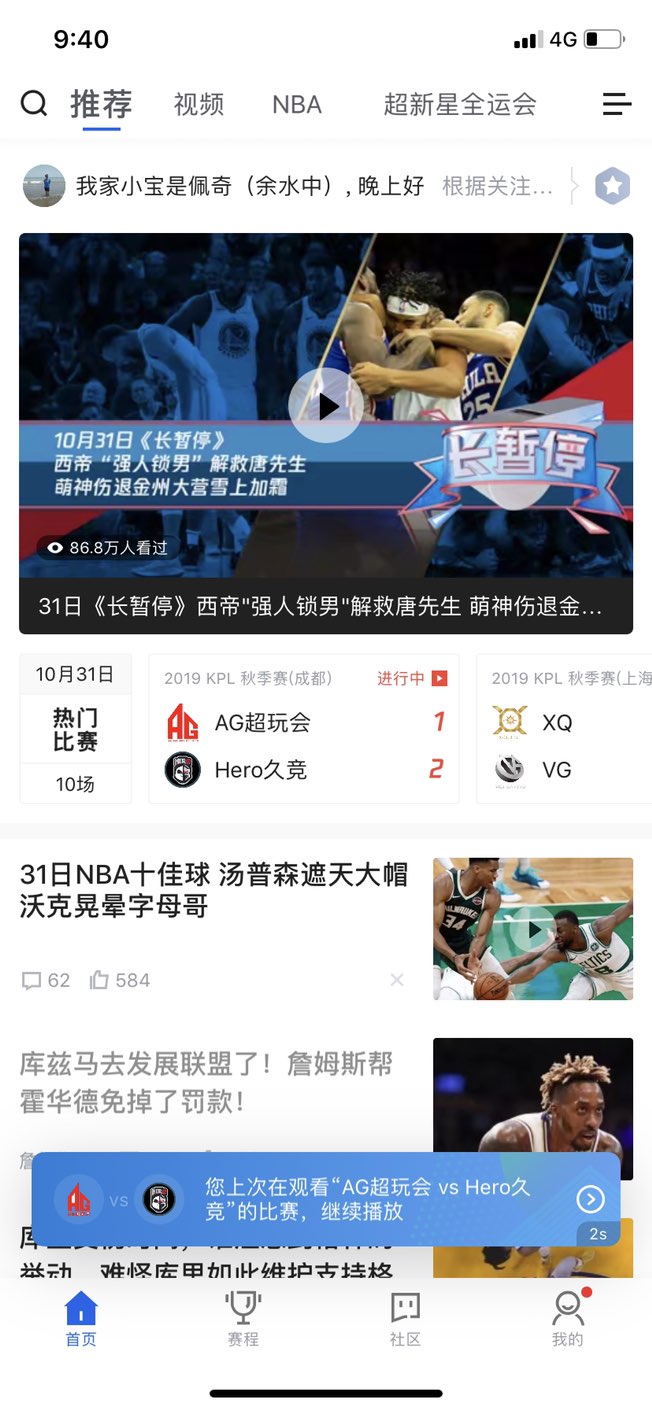
Task: Switch to the 超新星全运会 tab
Action: tap(460, 104)
